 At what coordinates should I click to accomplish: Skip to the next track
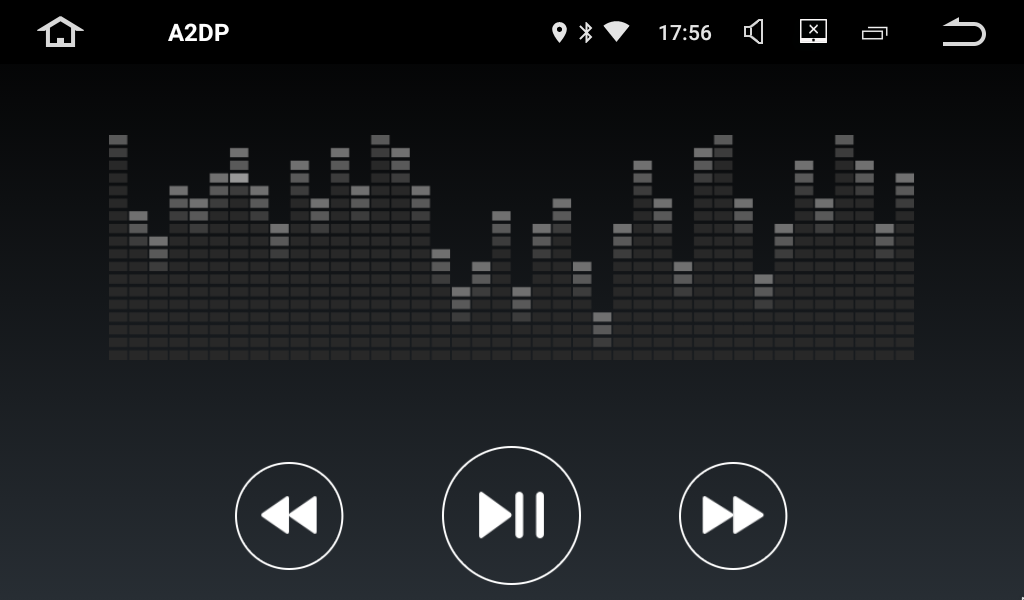733,516
